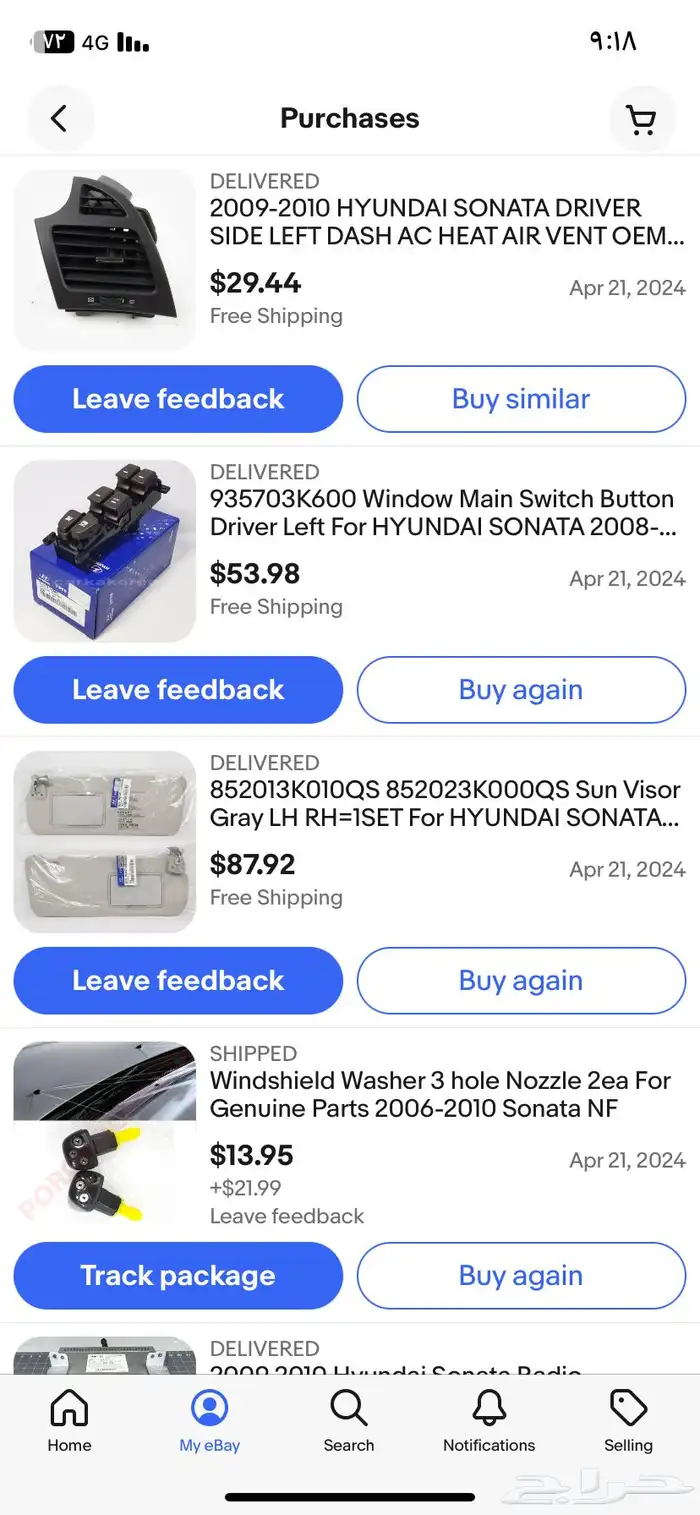The width and height of the screenshot is (700, 1515).
Task: Leave feedback for the Sun Visor set
Action: point(178,981)
